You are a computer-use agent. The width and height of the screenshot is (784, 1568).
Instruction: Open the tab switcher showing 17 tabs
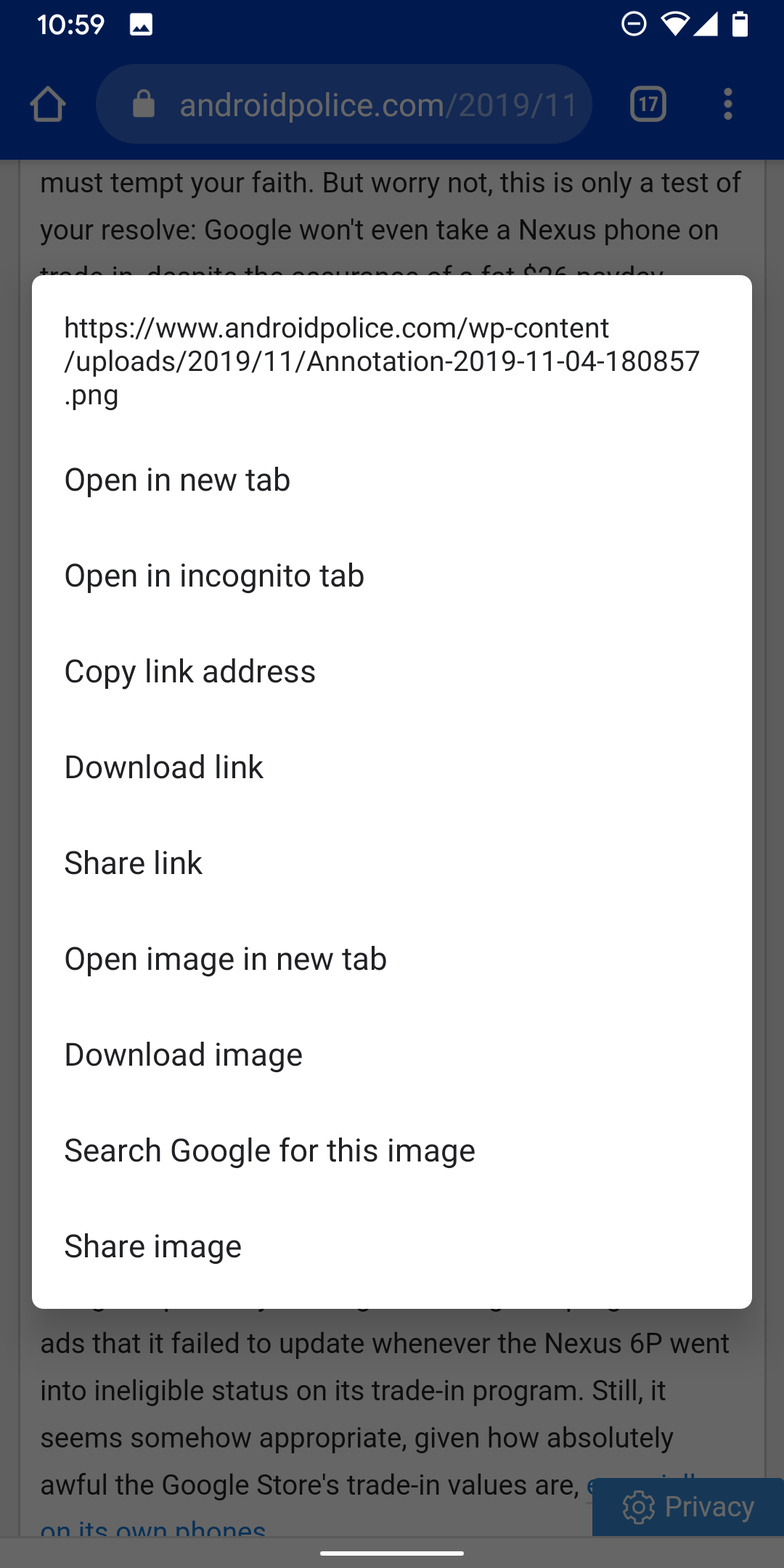646,104
